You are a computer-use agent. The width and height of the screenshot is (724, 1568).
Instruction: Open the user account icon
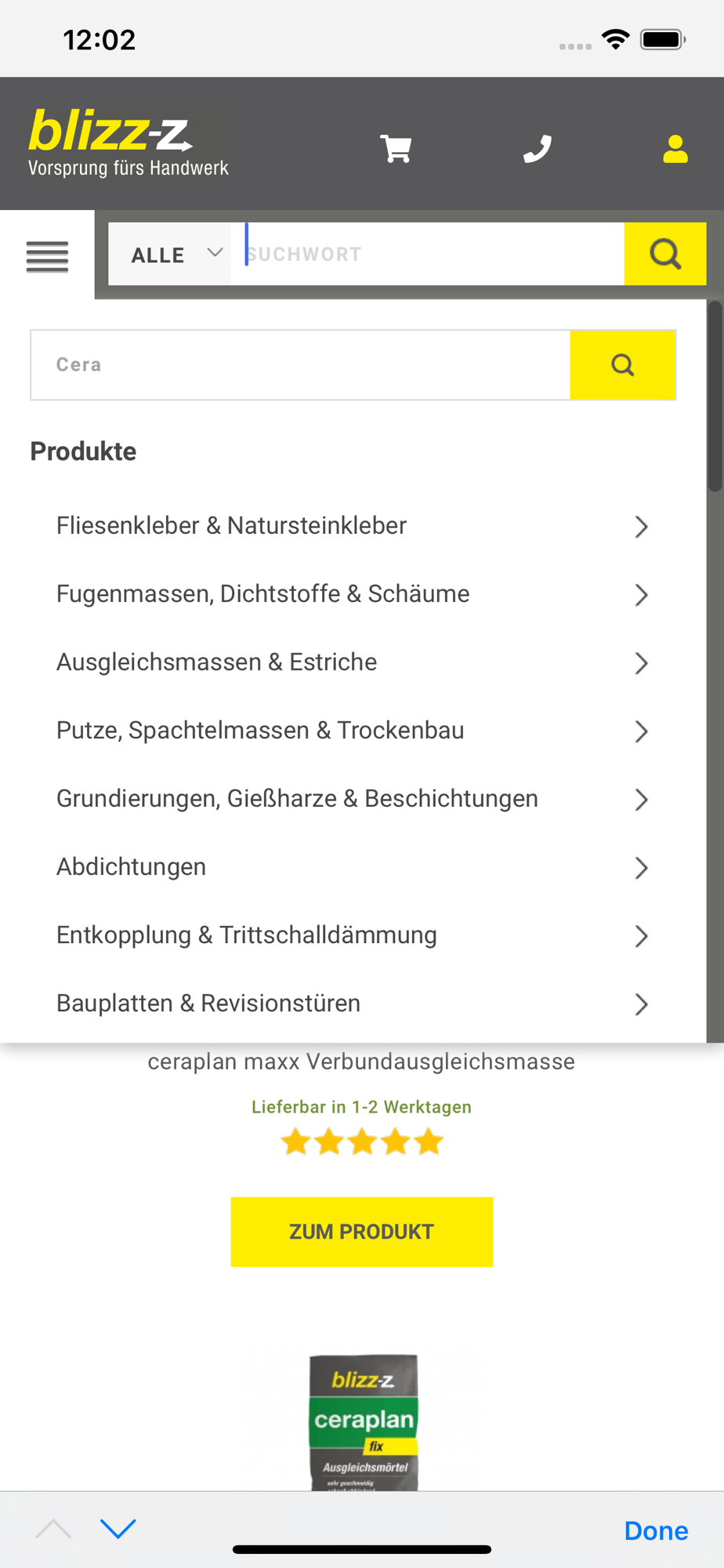[675, 148]
